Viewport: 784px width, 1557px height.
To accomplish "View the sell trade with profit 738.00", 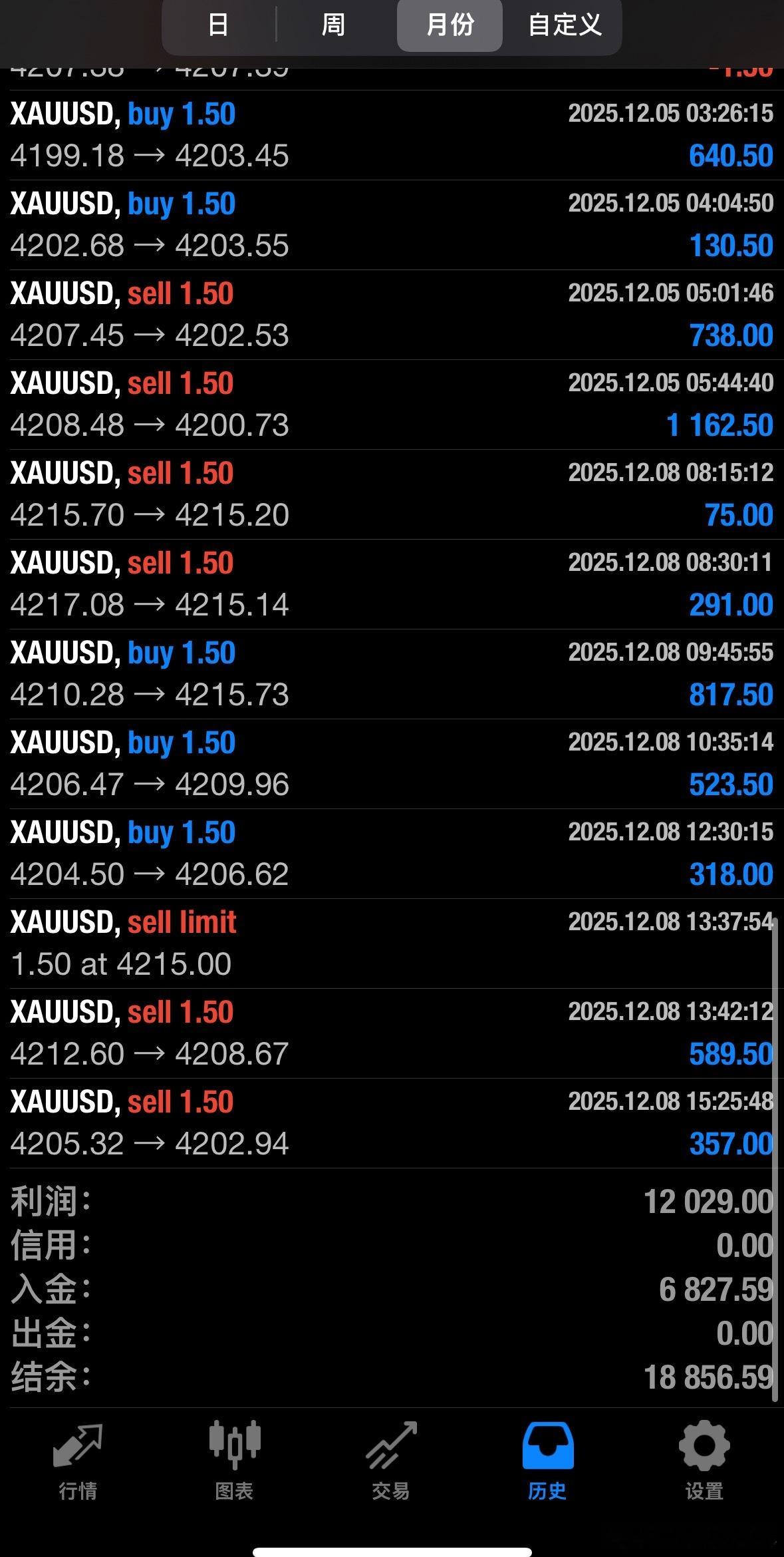I will (392, 315).
